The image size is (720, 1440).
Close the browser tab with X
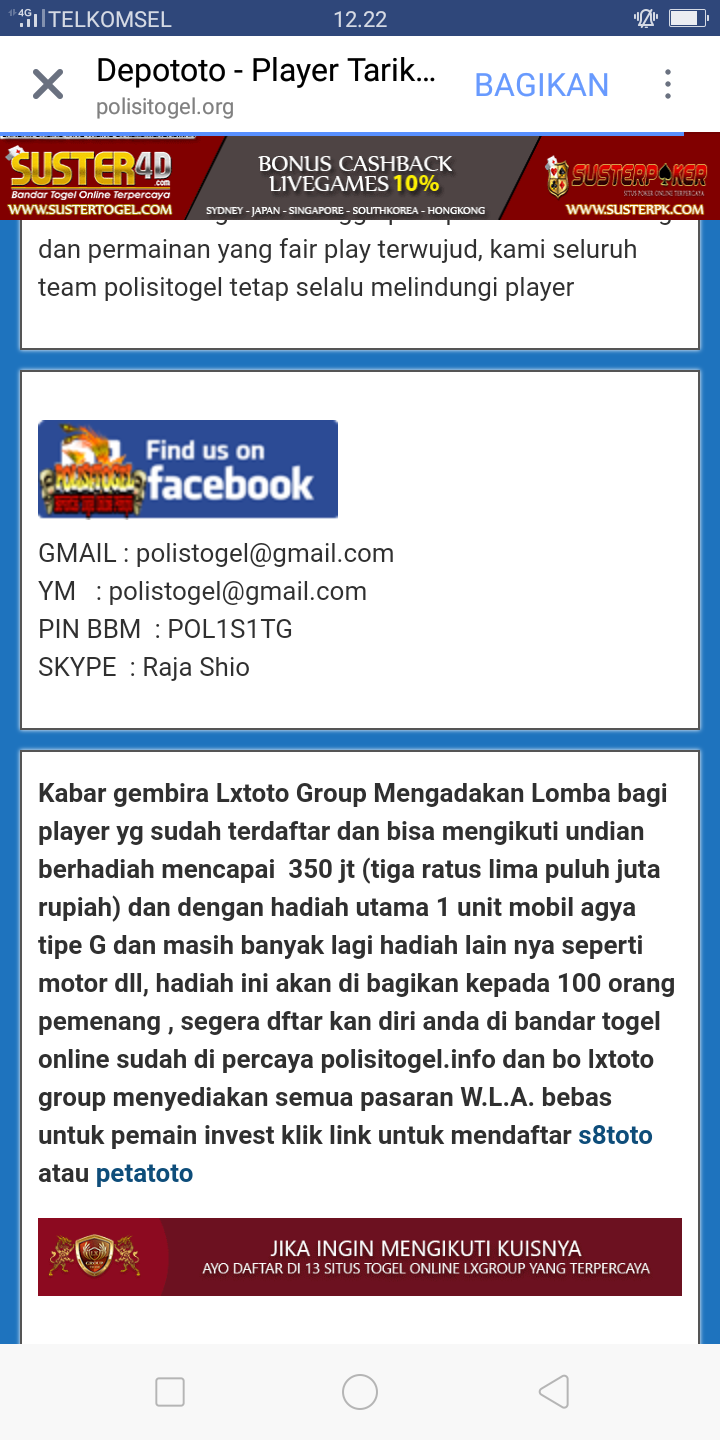(x=48, y=85)
